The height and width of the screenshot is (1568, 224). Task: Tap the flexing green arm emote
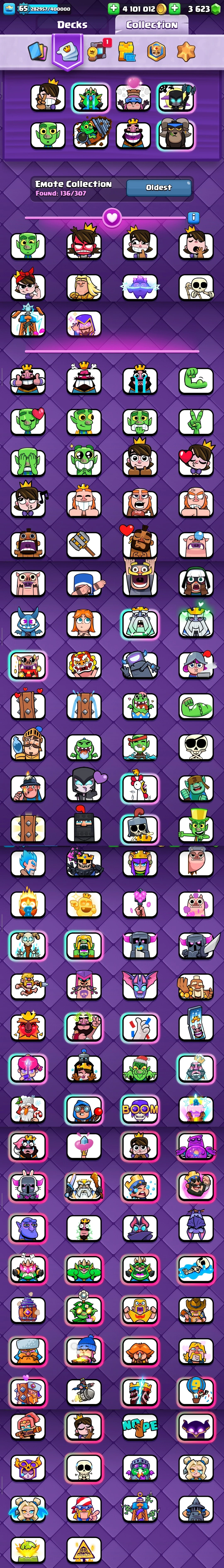(x=196, y=381)
